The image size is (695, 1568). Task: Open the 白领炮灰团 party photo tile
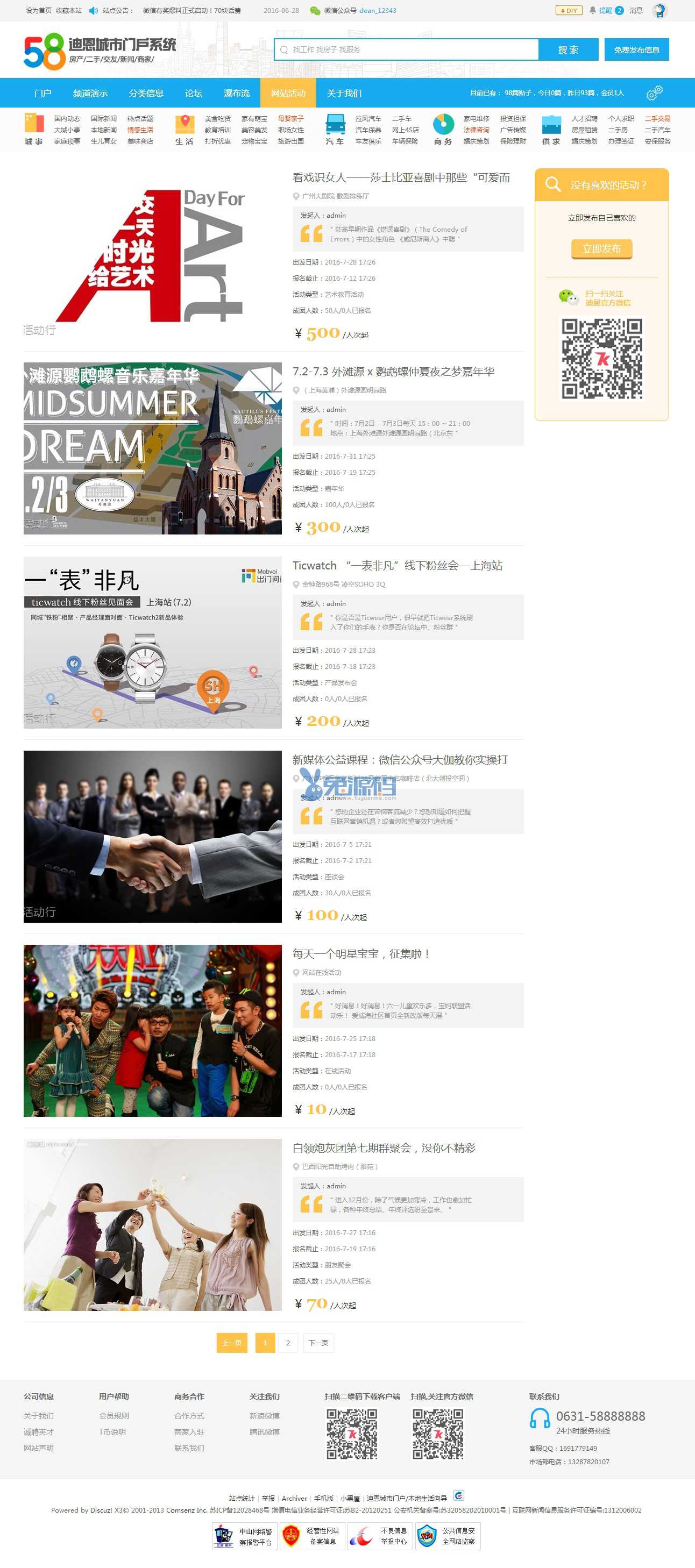coord(152,1224)
